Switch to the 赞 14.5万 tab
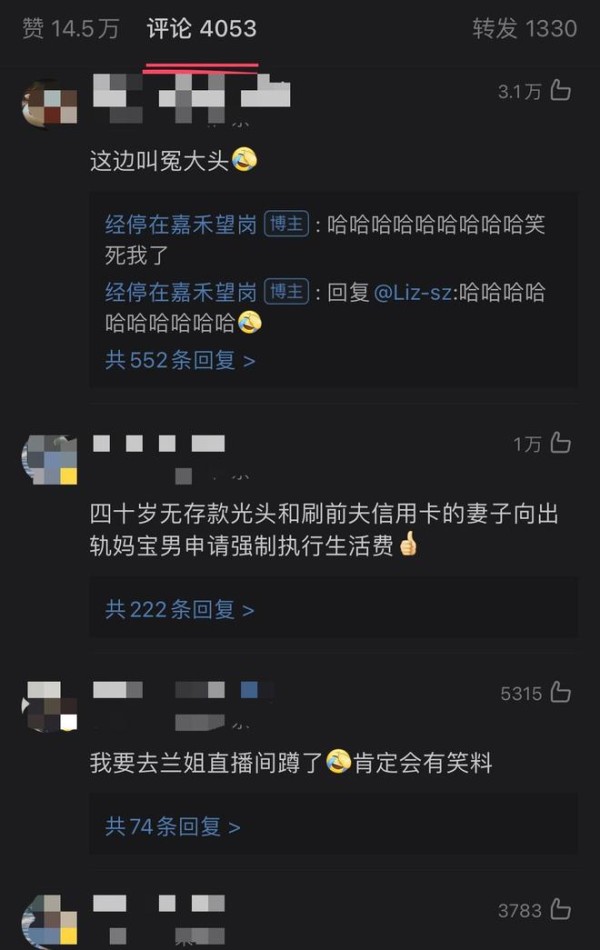Viewport: 600px width, 950px height. [x=70, y=29]
